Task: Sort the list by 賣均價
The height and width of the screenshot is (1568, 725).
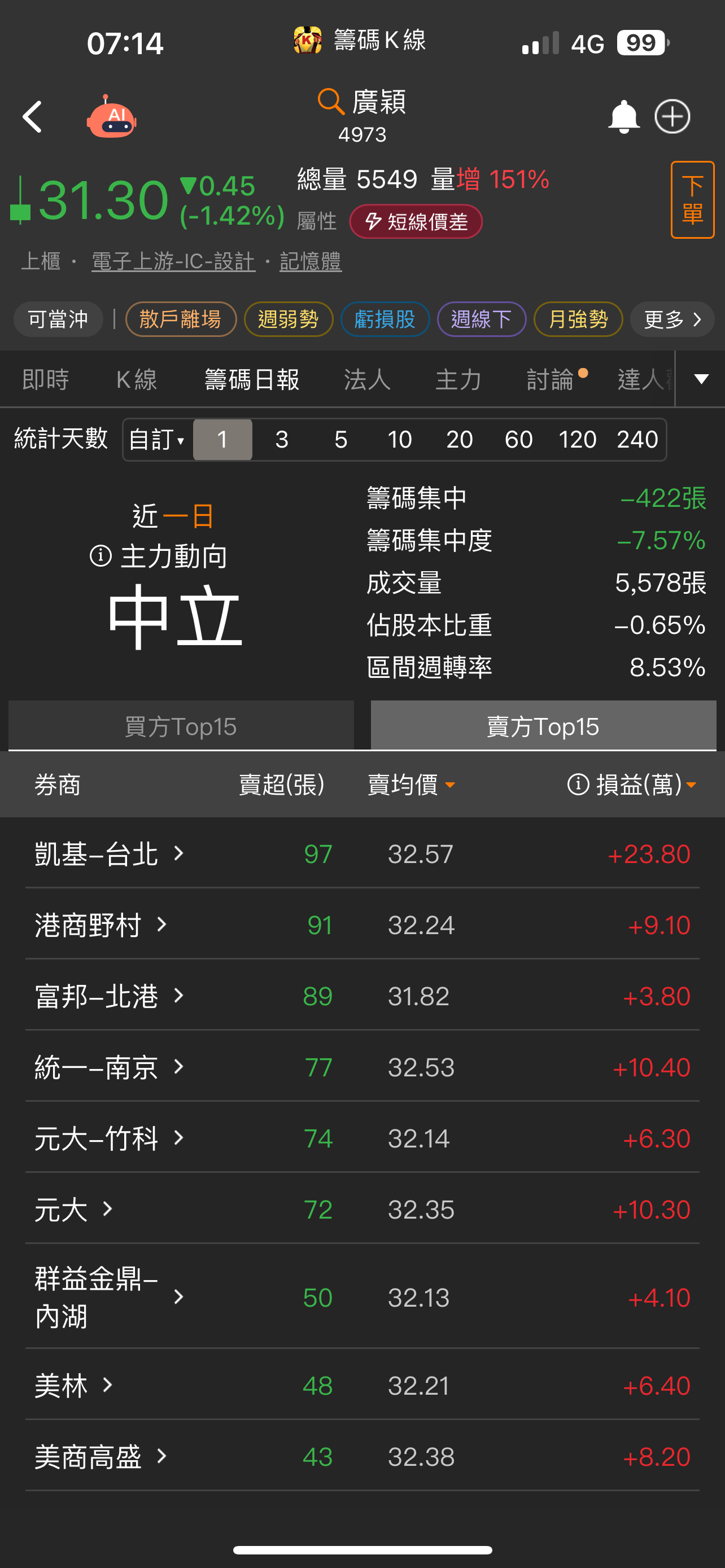Action: (x=411, y=785)
